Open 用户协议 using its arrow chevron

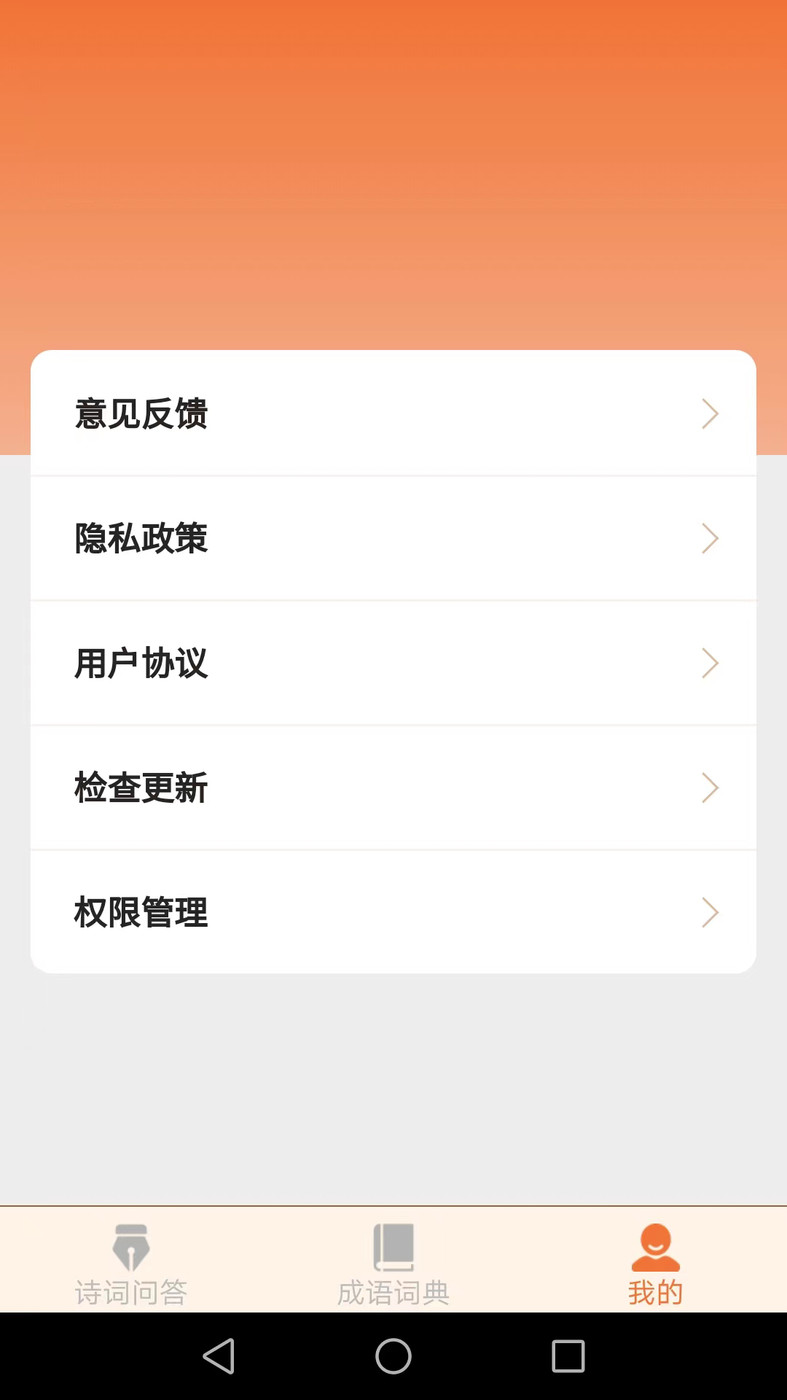tap(710, 662)
